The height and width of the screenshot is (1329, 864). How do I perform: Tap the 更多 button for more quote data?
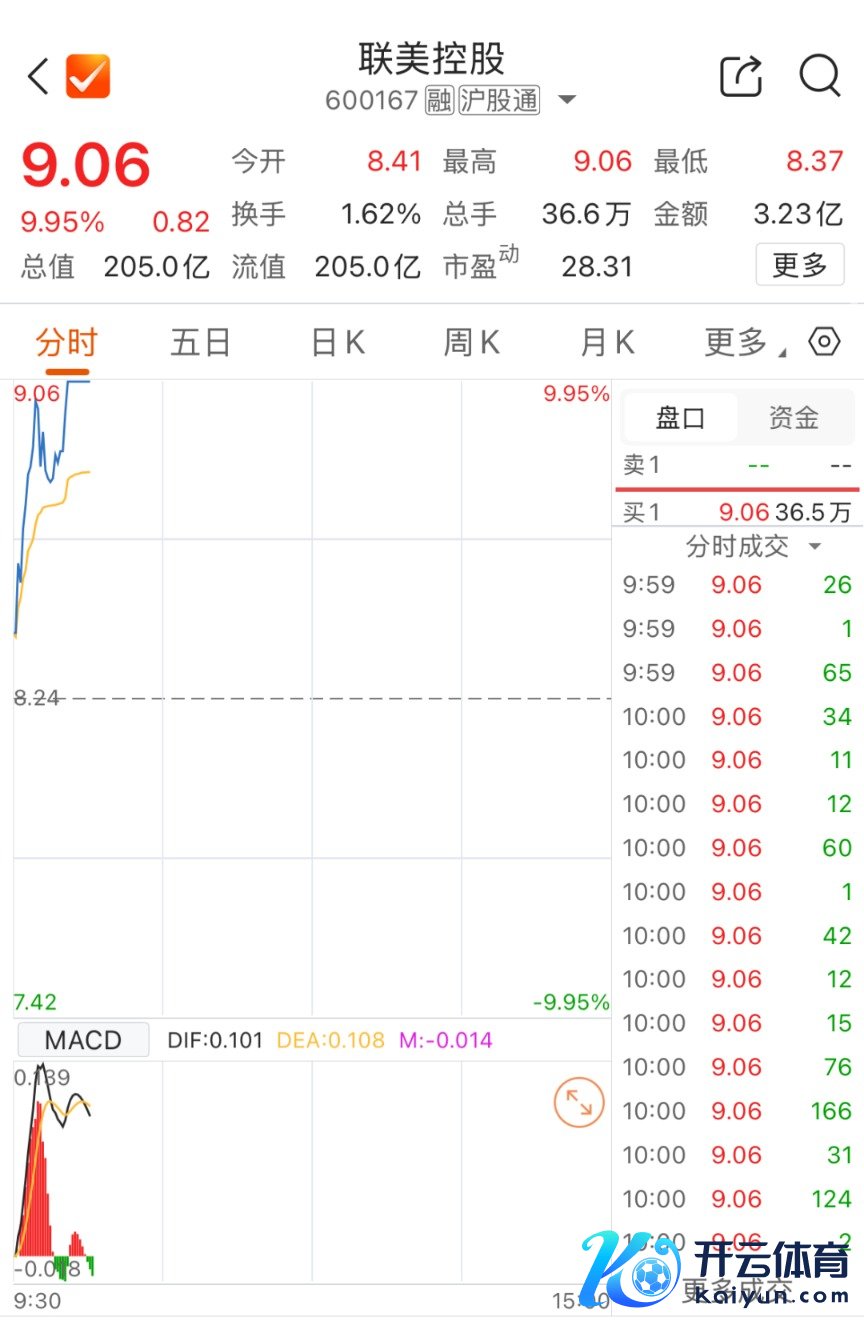799,265
